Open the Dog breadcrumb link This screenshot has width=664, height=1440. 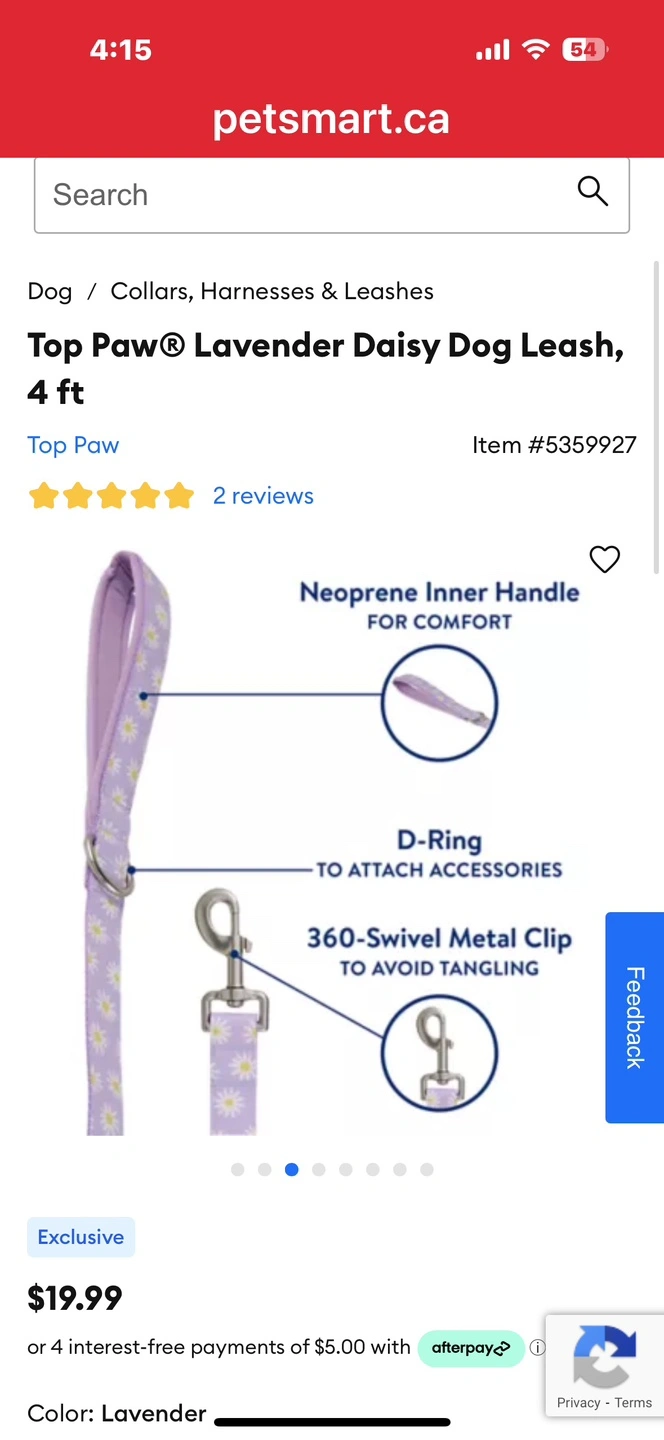click(x=50, y=292)
